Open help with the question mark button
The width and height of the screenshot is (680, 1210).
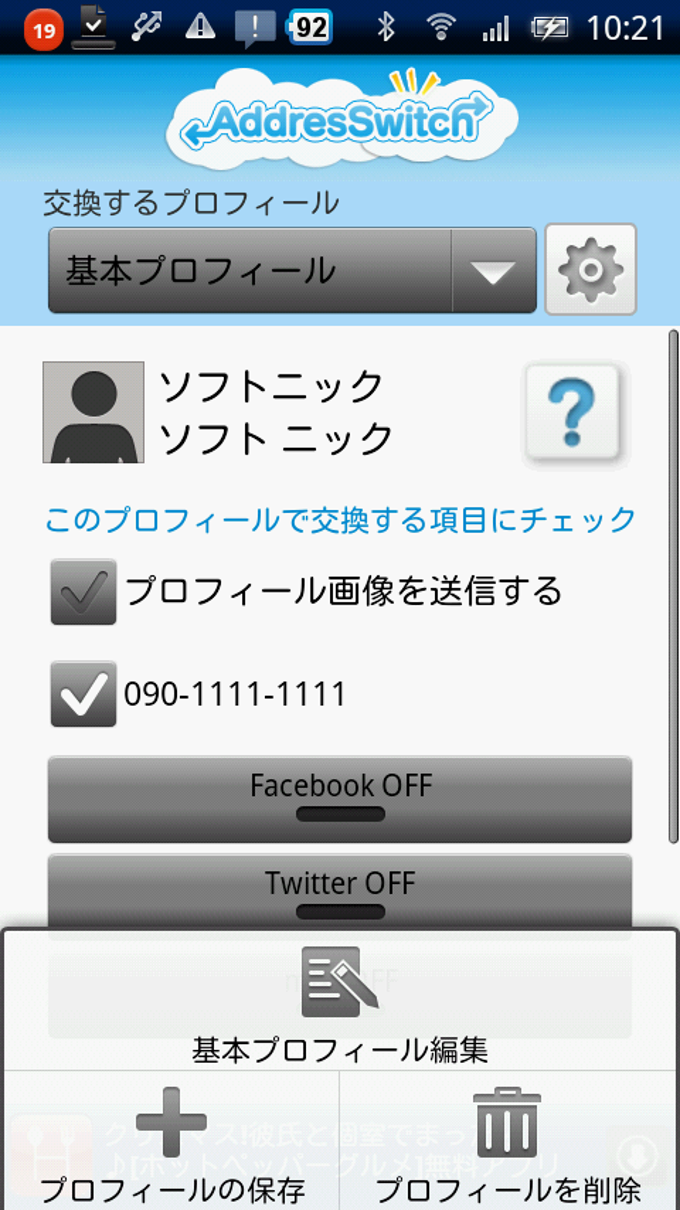pyautogui.click(x=572, y=412)
